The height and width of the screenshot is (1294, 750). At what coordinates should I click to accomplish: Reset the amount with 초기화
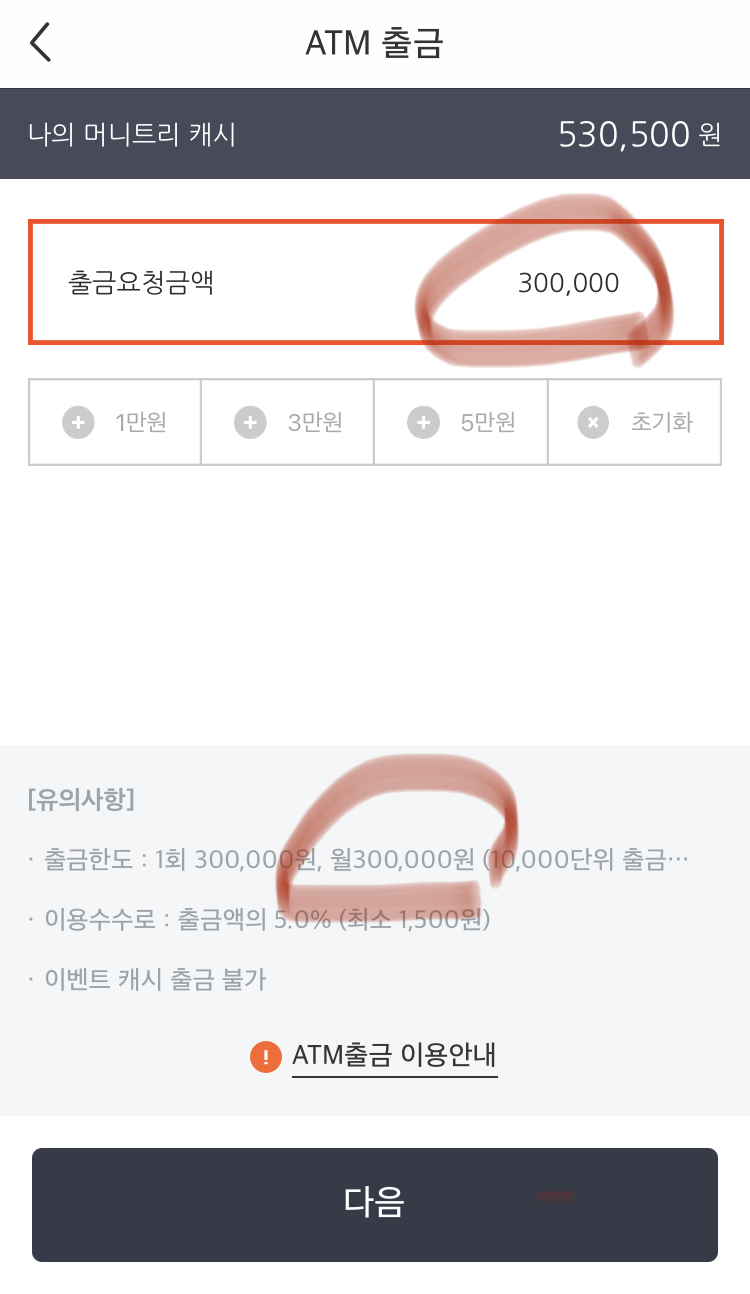tap(635, 422)
